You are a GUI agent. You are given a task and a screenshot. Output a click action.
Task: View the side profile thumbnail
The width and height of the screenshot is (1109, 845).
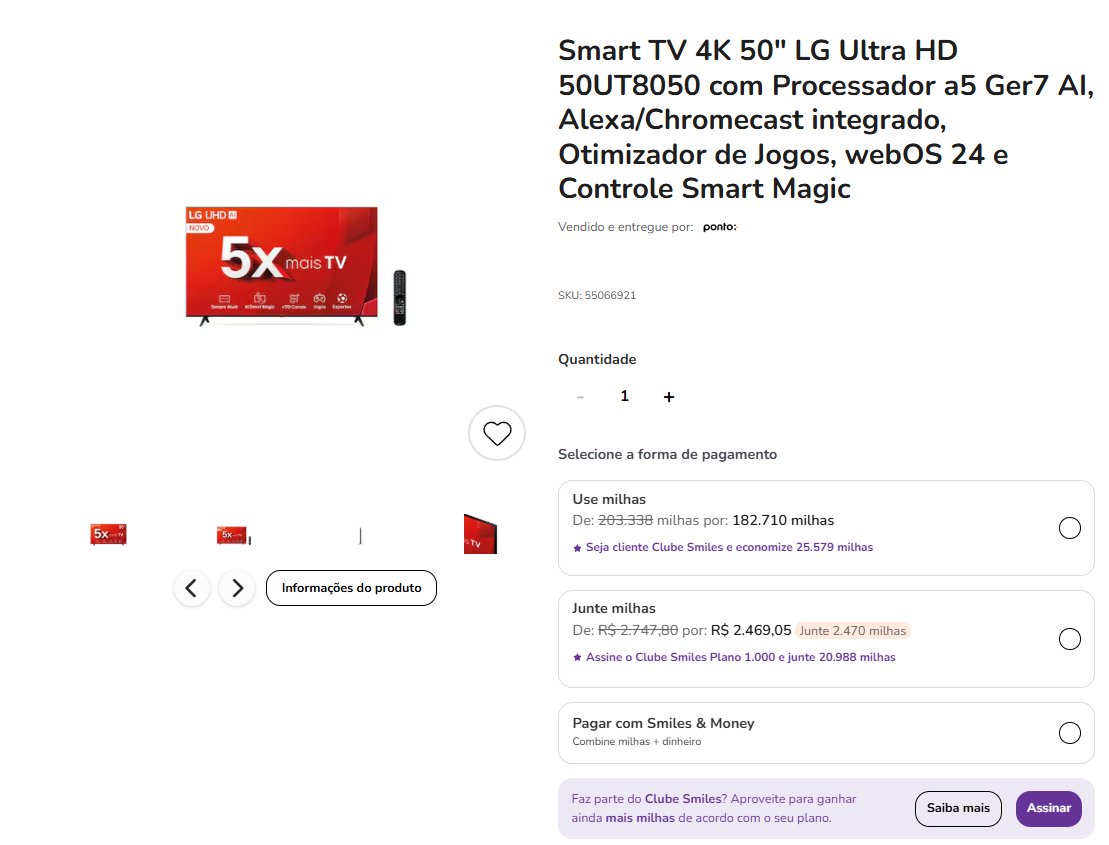point(360,536)
